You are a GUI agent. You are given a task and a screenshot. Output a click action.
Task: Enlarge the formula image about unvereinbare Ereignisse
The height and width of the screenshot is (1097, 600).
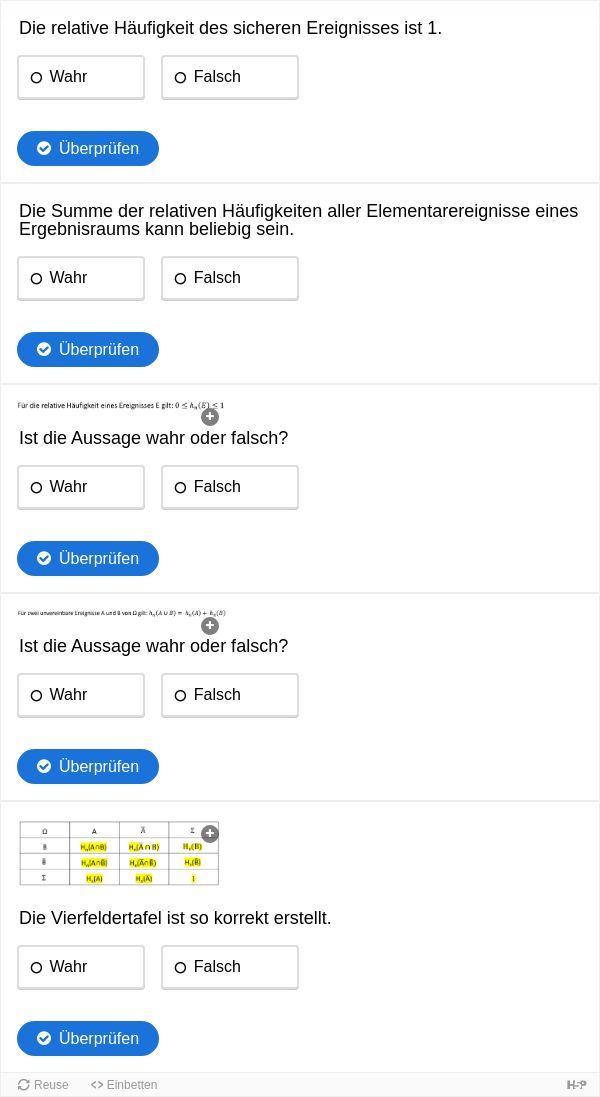[210, 625]
